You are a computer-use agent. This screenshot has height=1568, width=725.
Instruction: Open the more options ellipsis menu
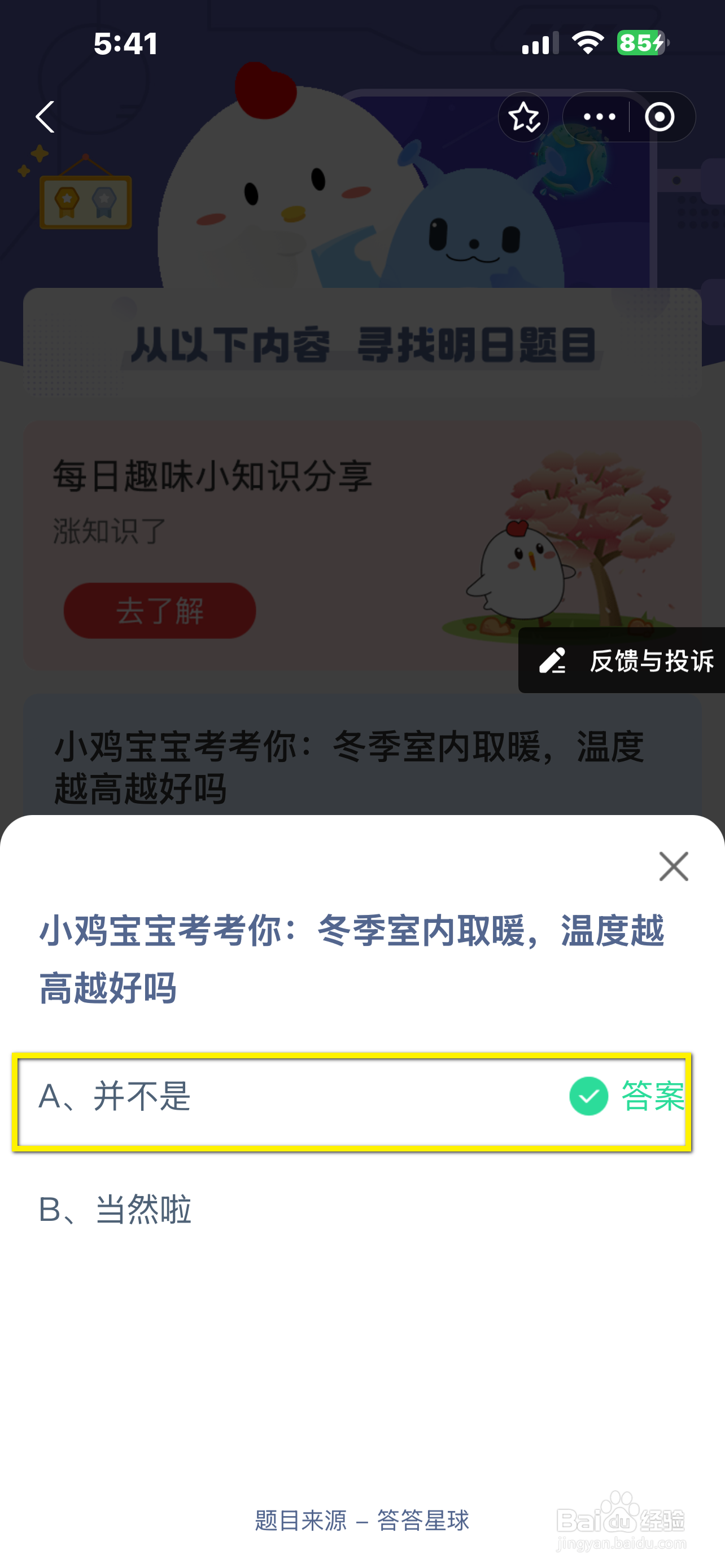(x=599, y=117)
